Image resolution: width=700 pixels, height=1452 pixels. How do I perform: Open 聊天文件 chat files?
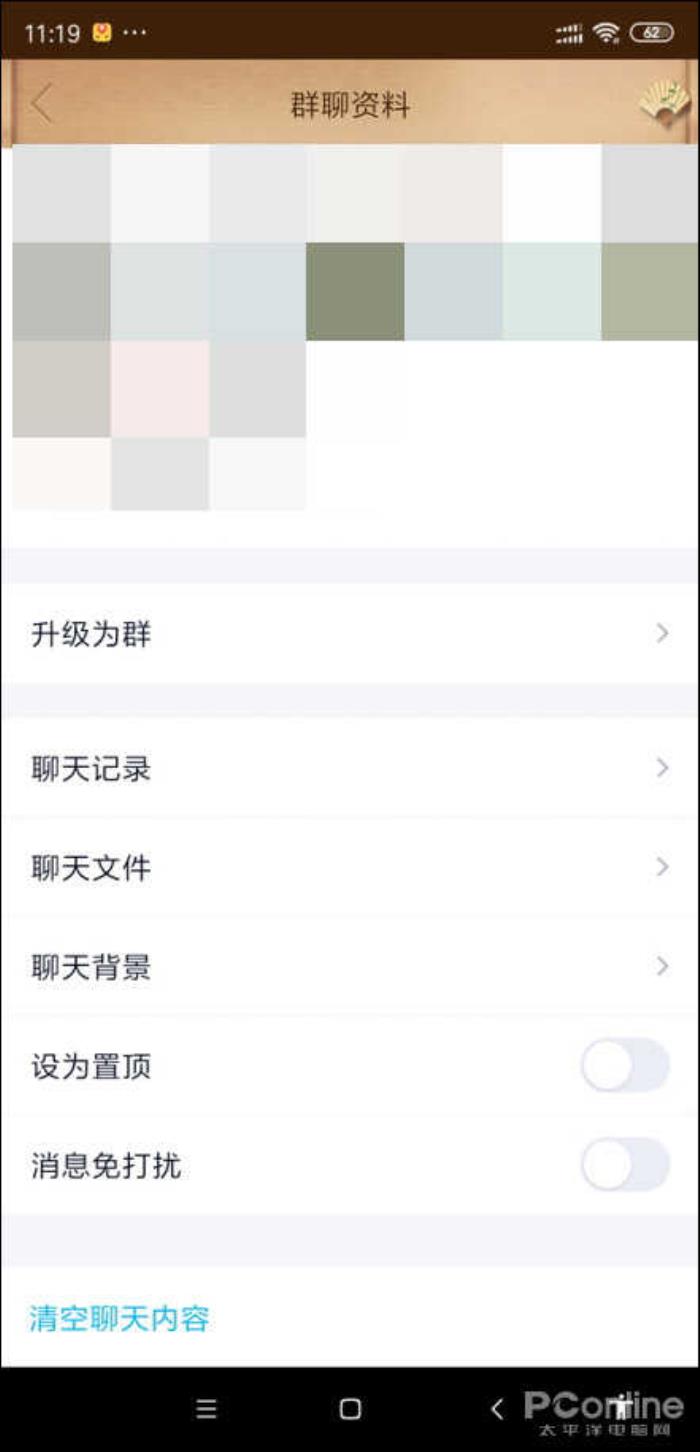coord(350,868)
